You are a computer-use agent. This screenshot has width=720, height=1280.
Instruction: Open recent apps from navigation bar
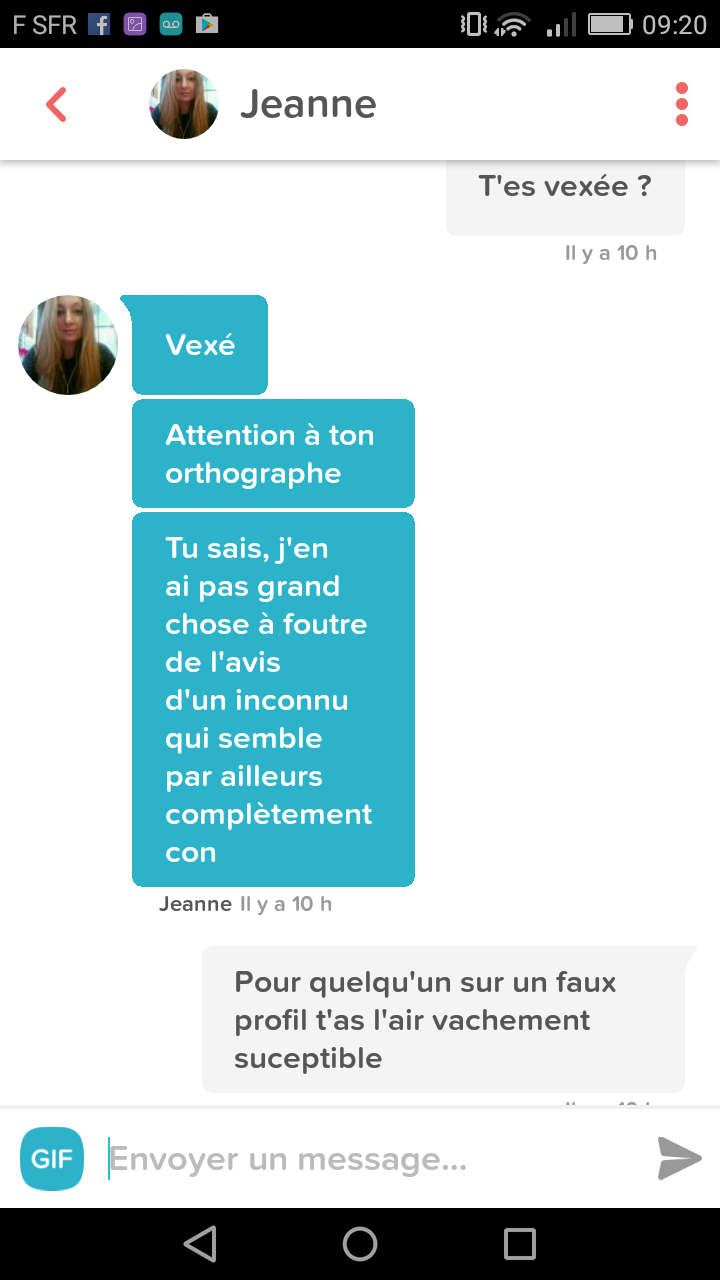[x=520, y=1244]
